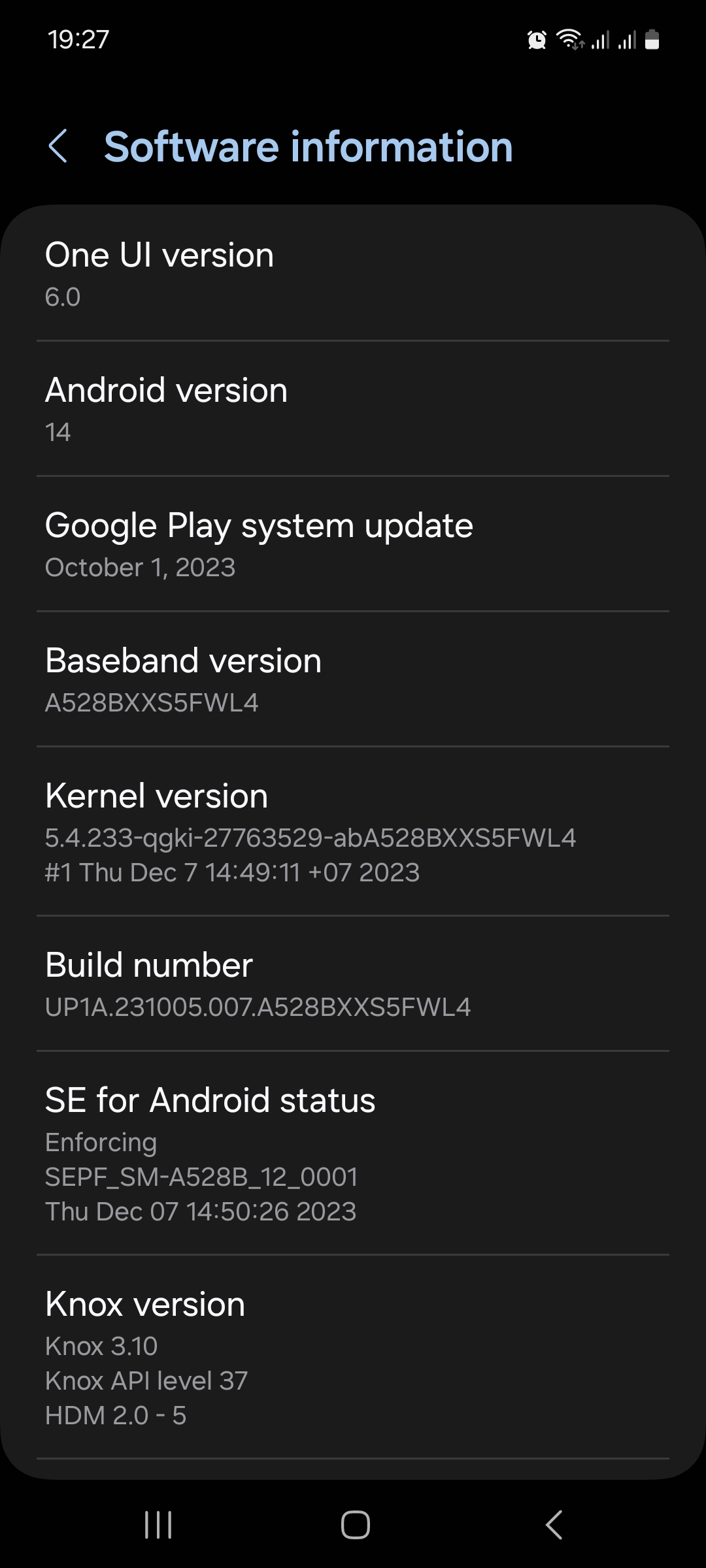706x1568 pixels.
Task: Go to the home screen
Action: pyautogui.click(x=355, y=1525)
